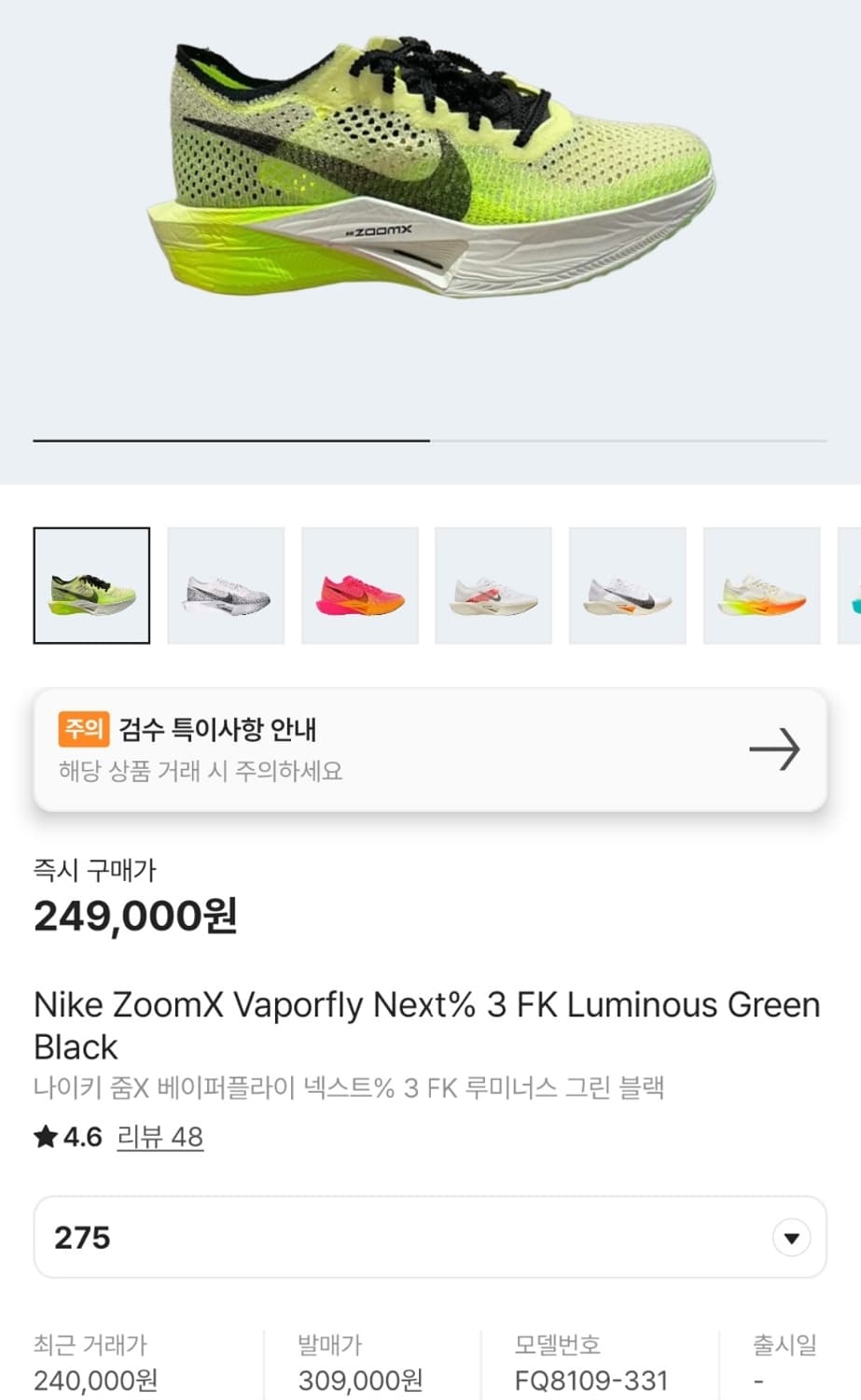Select the cream and orange colorway thumbnail
This screenshot has width=861, height=1400.
point(761,585)
